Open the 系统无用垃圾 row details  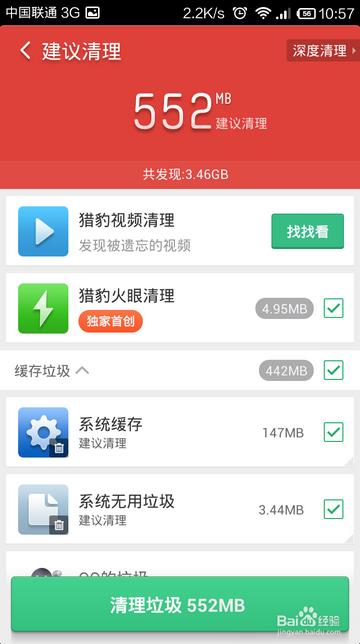tap(180, 509)
